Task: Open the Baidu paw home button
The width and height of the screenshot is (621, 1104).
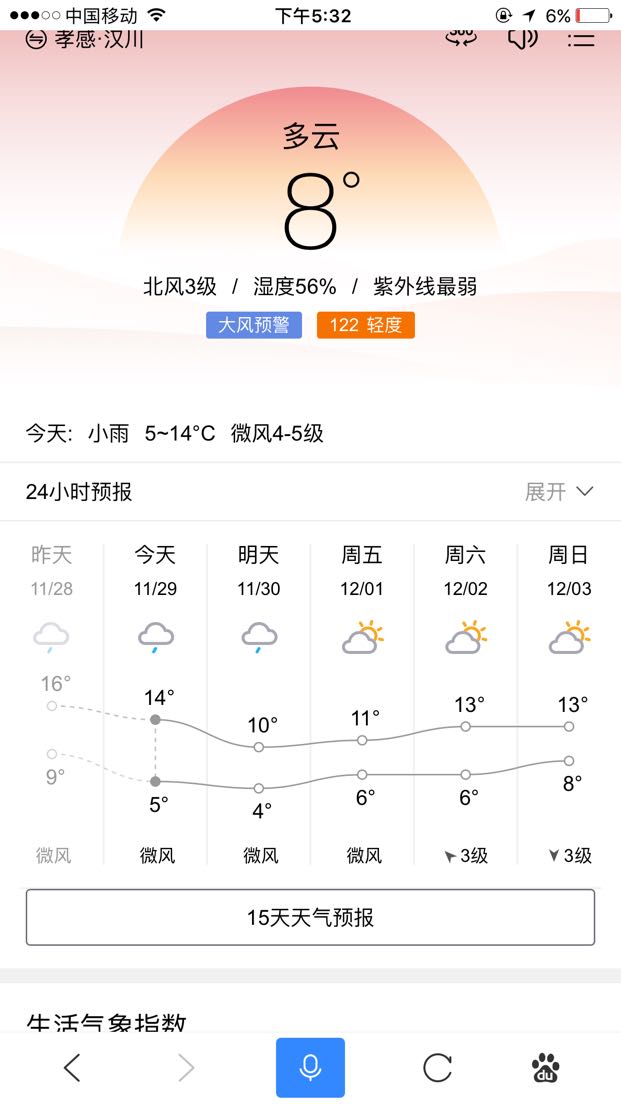Action: (545, 1068)
